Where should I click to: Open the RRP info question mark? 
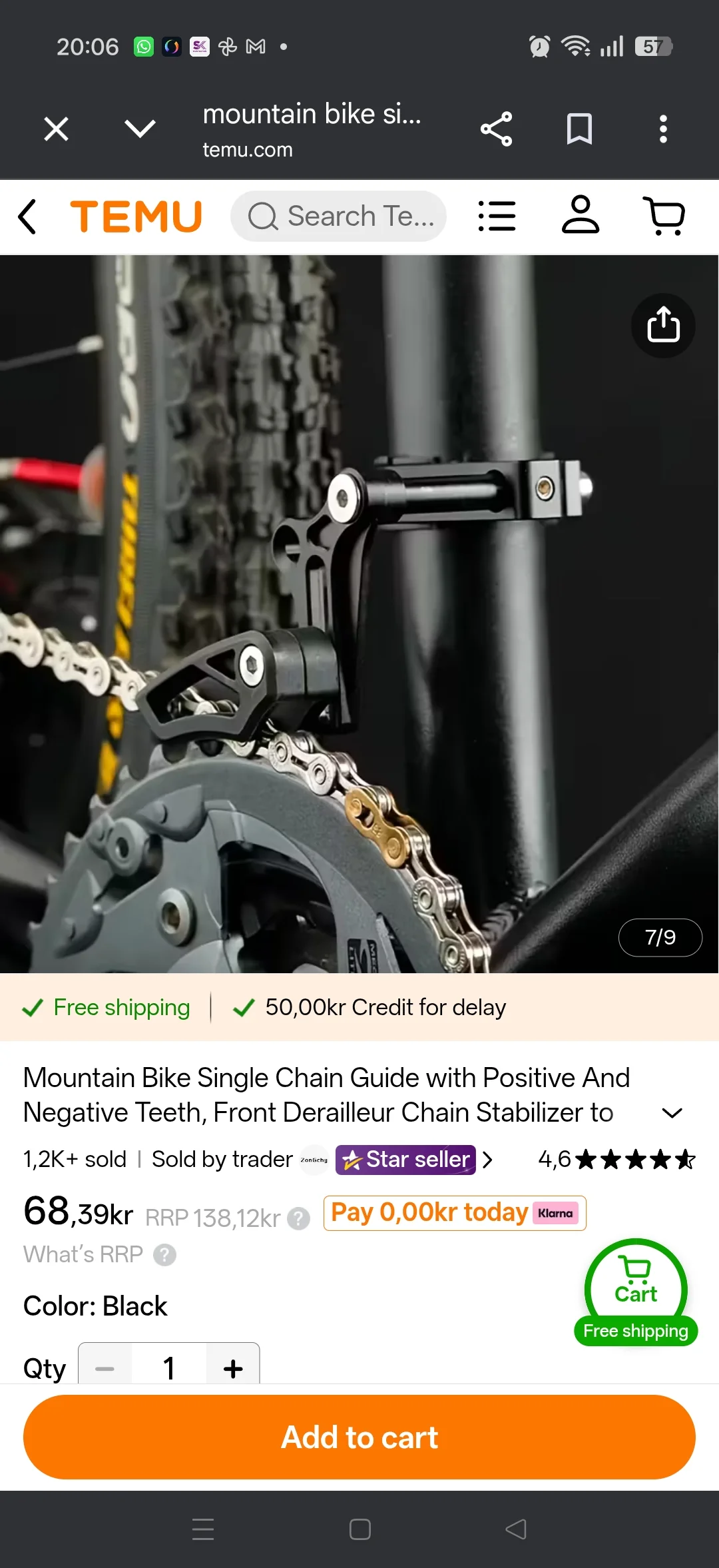pos(299,1219)
